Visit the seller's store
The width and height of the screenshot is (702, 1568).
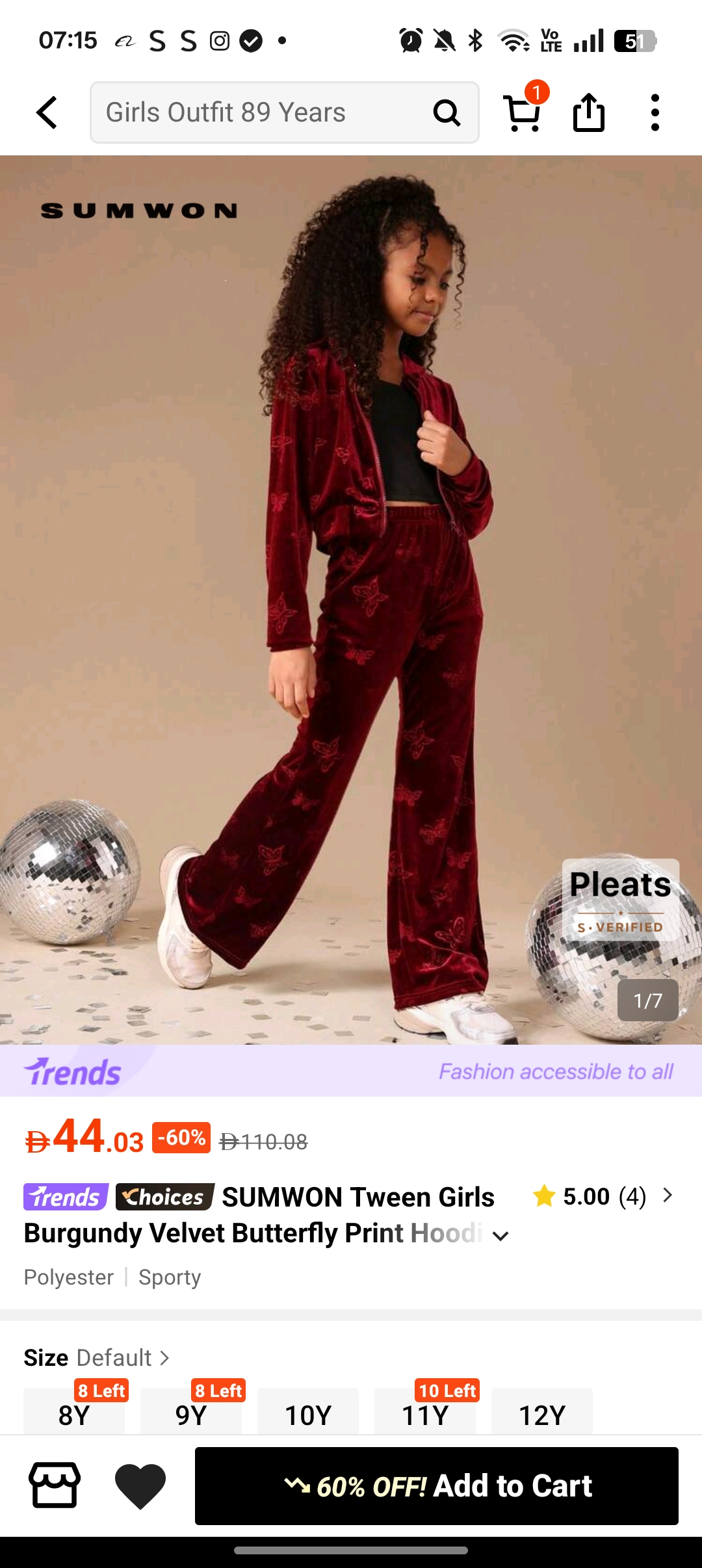tap(55, 1485)
